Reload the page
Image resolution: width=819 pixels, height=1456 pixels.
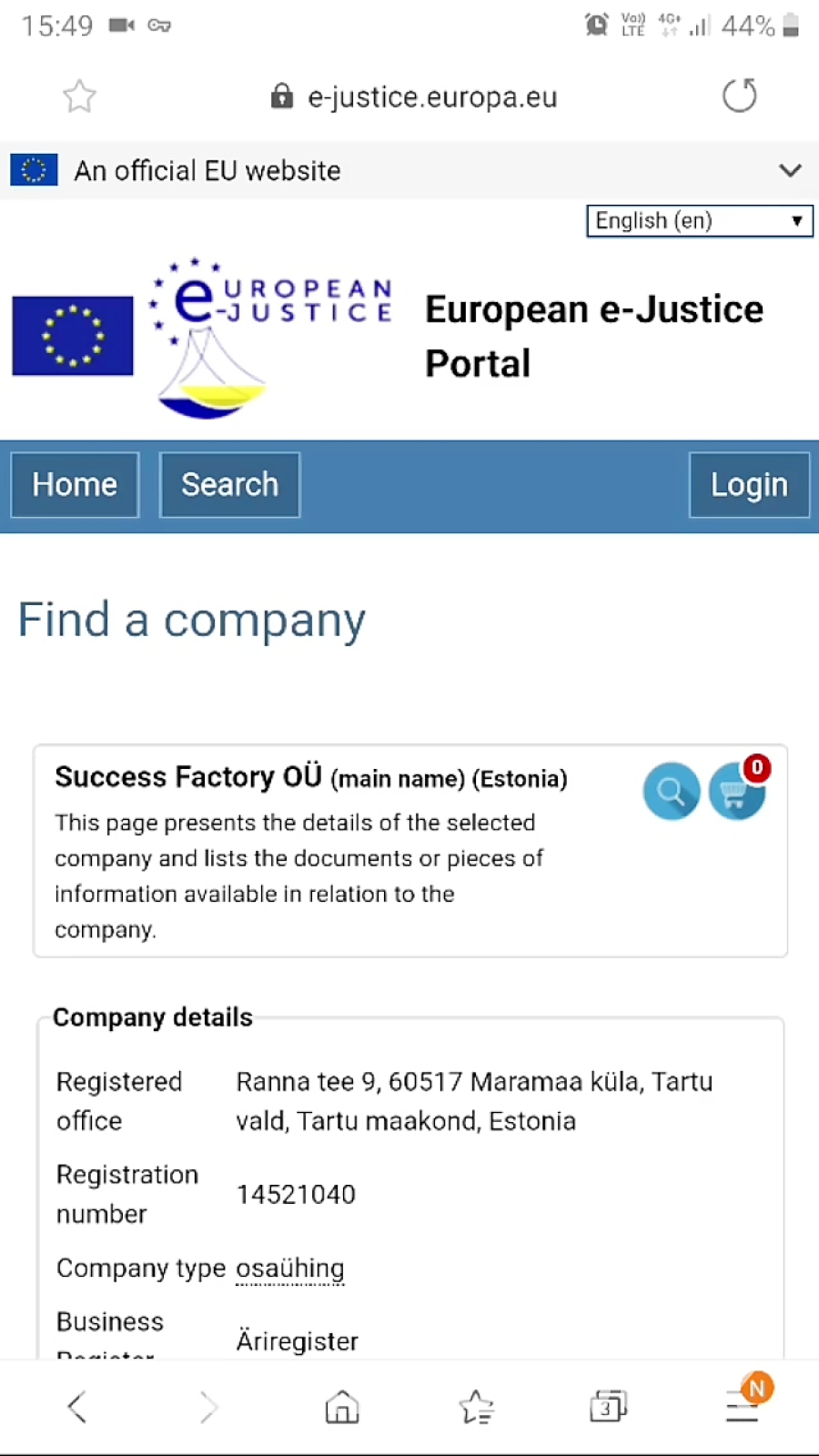[x=740, y=96]
